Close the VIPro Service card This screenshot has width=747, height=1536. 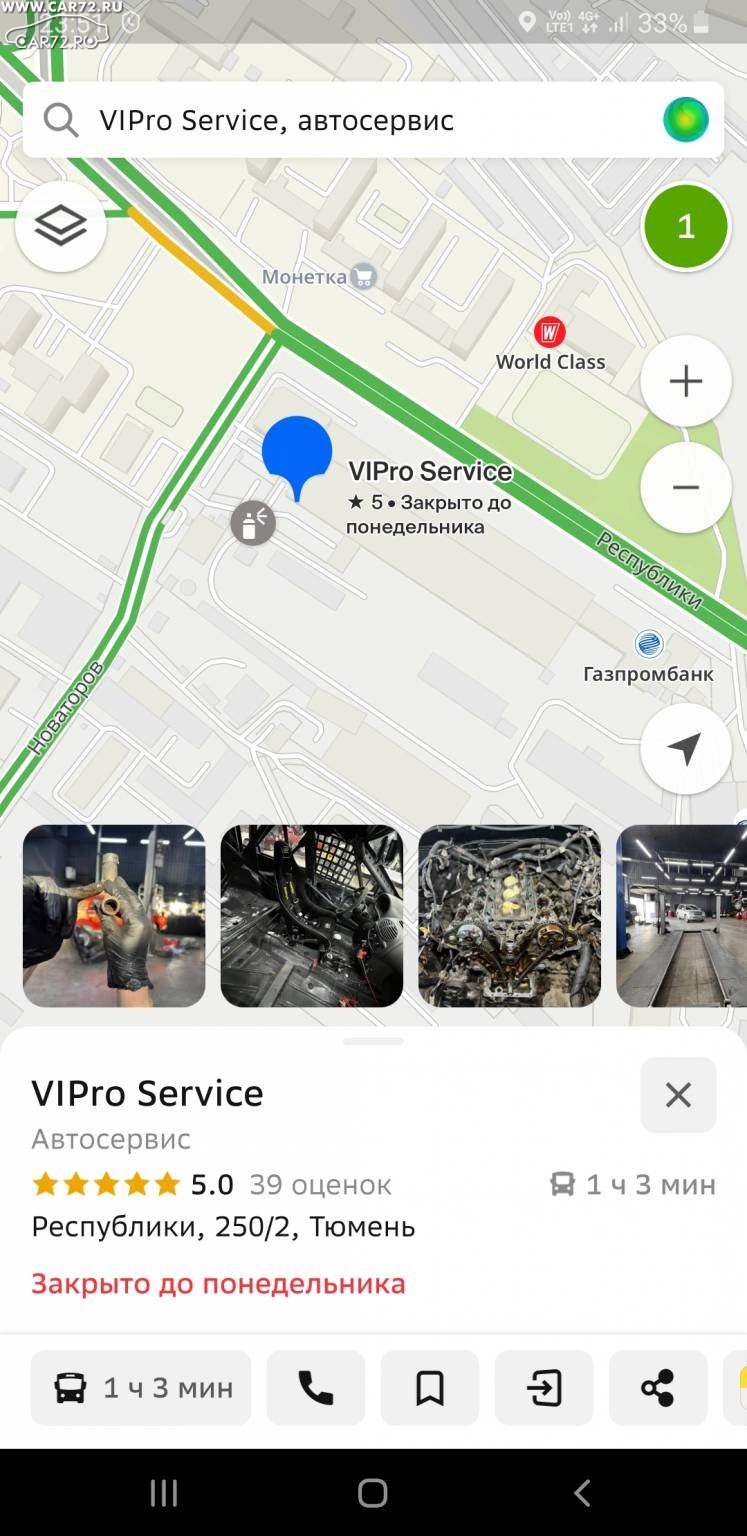click(x=678, y=1095)
